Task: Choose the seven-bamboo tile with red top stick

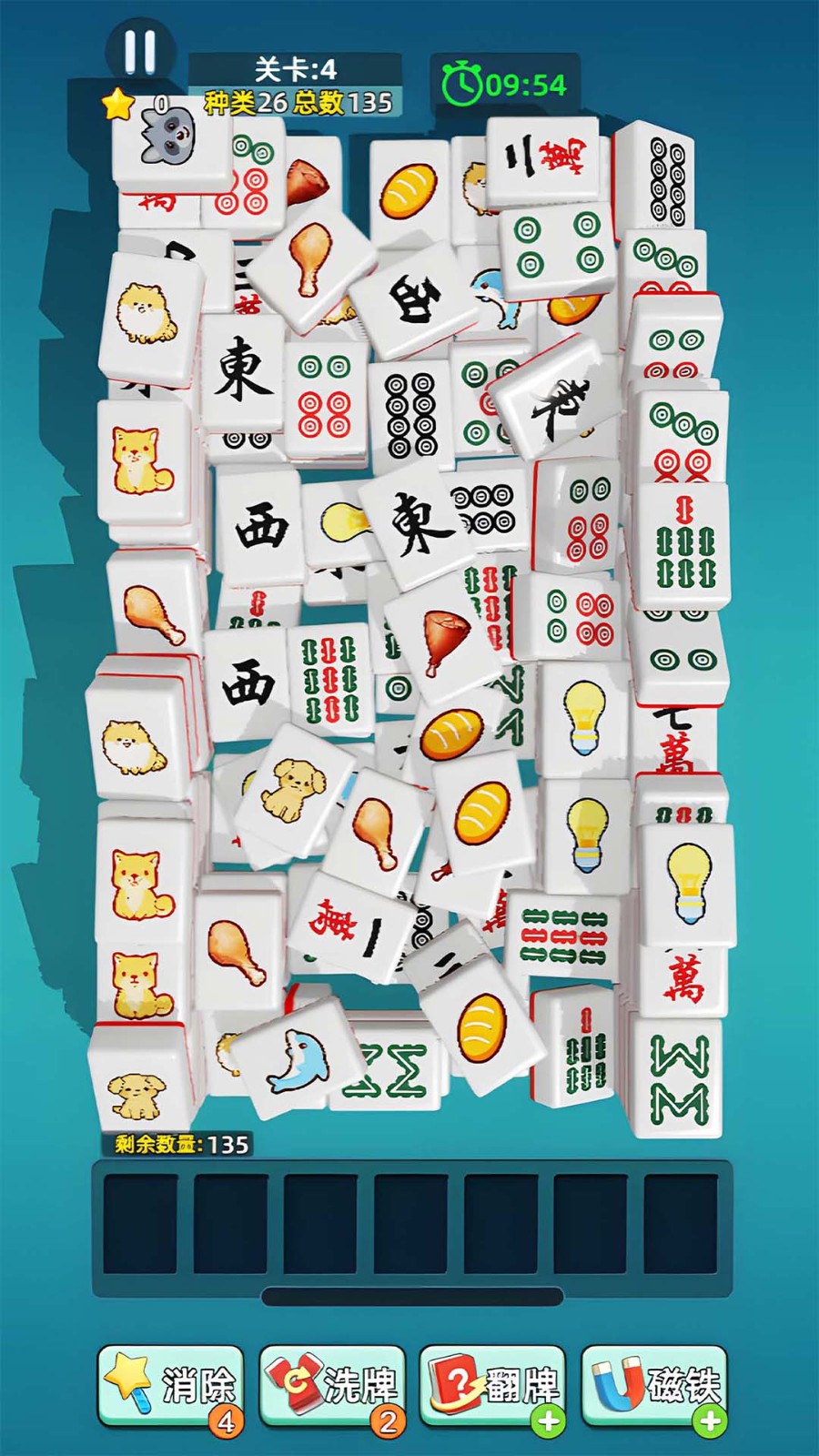Action: coord(685,544)
